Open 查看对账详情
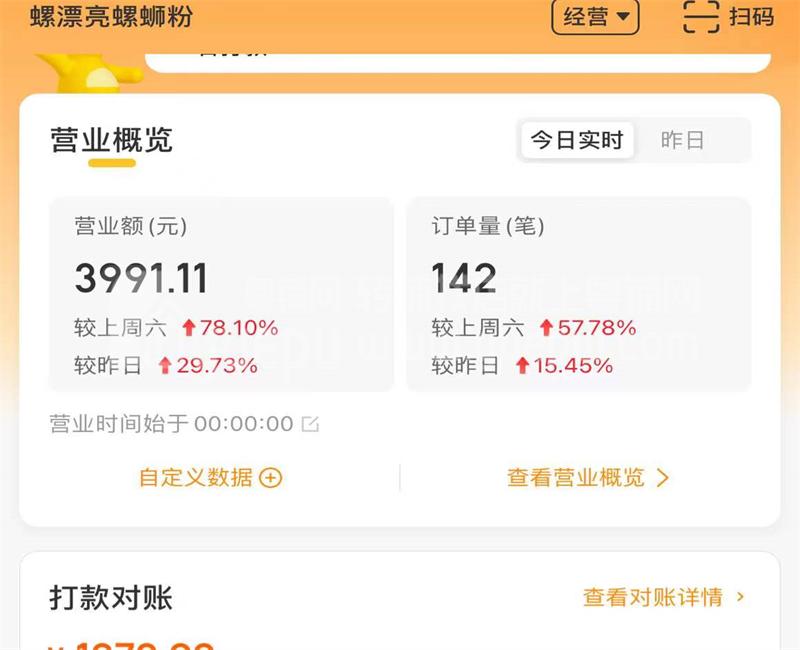The height and width of the screenshot is (650, 800). 664,598
